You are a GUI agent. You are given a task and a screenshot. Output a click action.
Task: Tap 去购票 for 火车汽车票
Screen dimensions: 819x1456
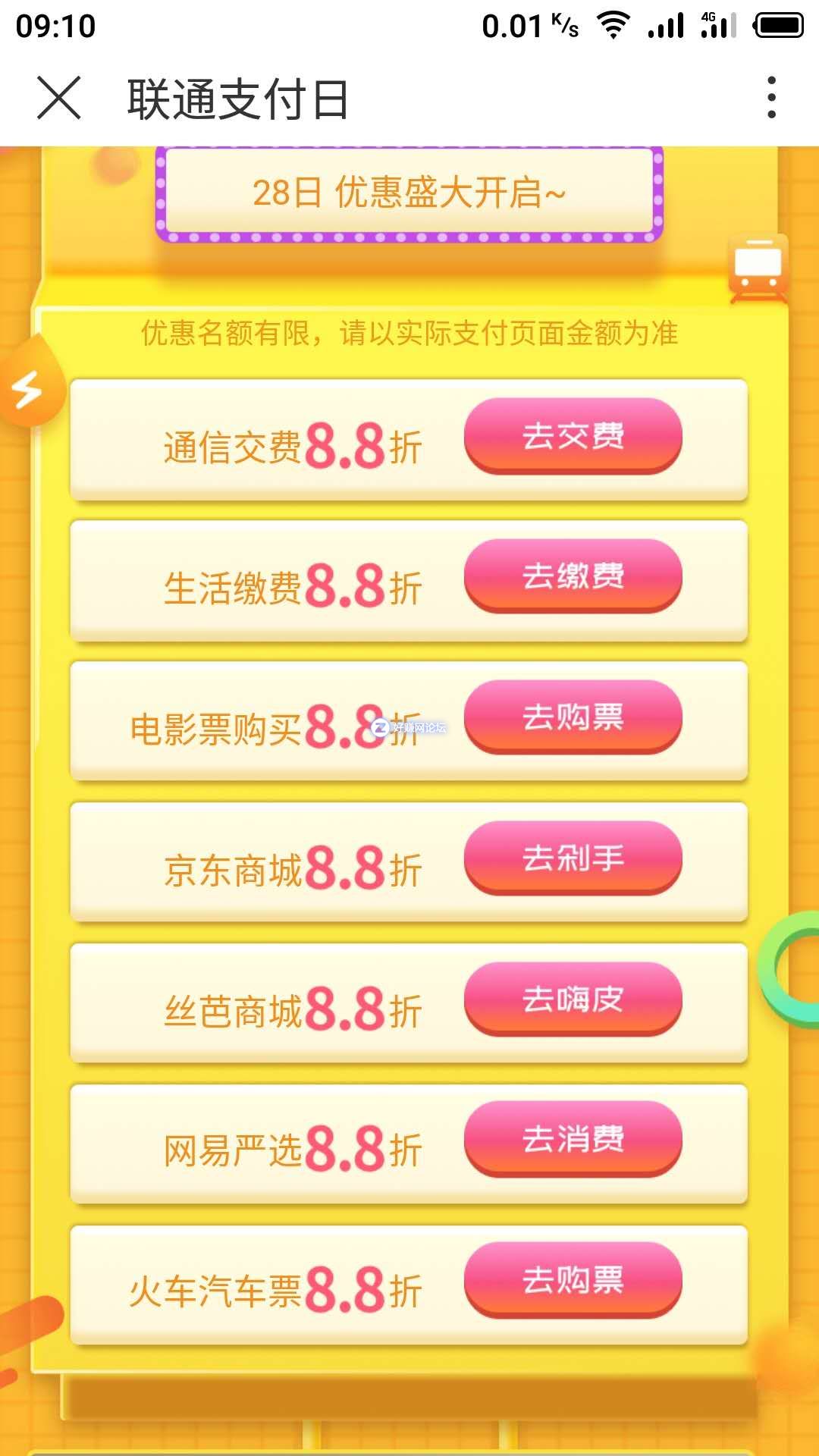coord(573,1280)
